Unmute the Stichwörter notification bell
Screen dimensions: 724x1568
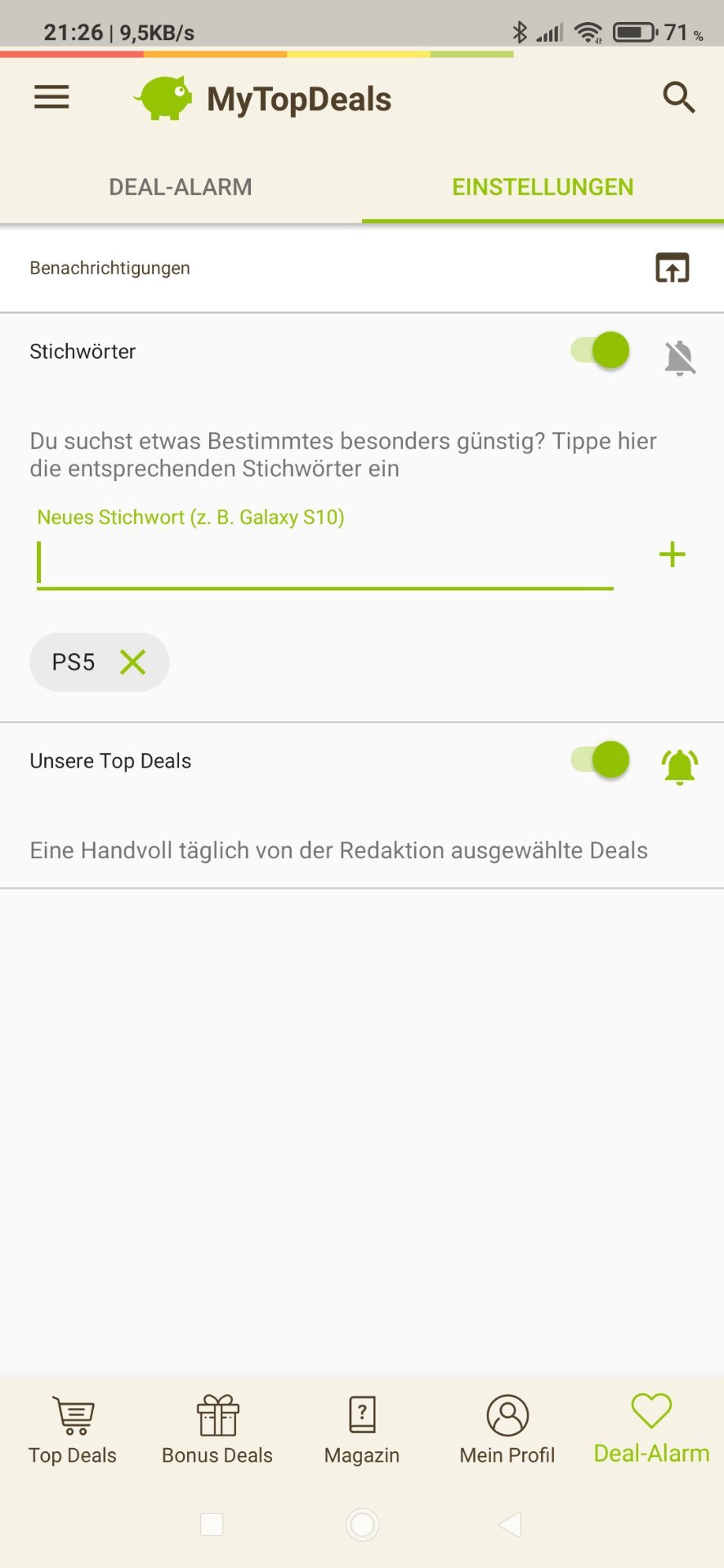pyautogui.click(x=679, y=358)
